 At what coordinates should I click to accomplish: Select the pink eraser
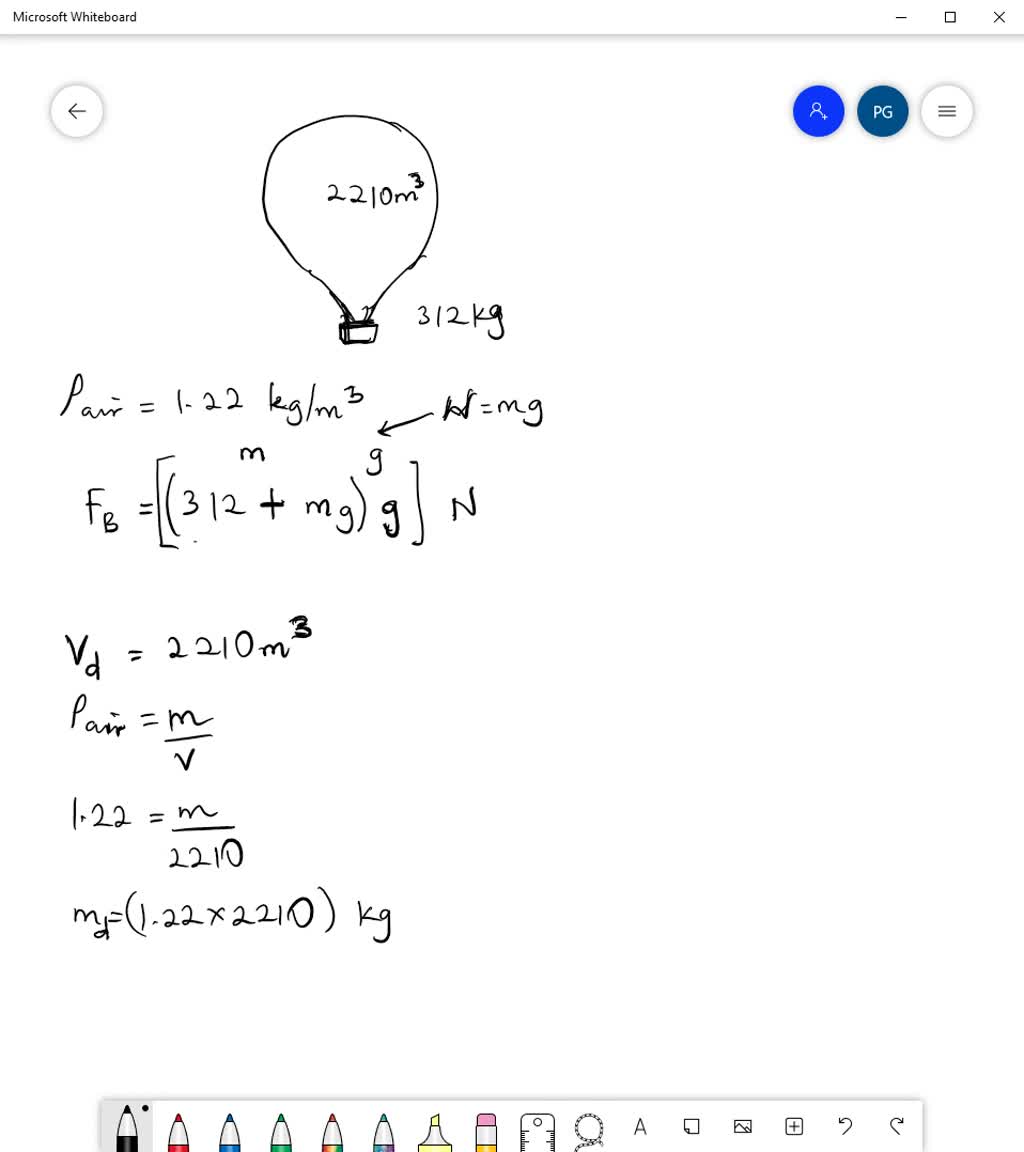click(x=486, y=1130)
